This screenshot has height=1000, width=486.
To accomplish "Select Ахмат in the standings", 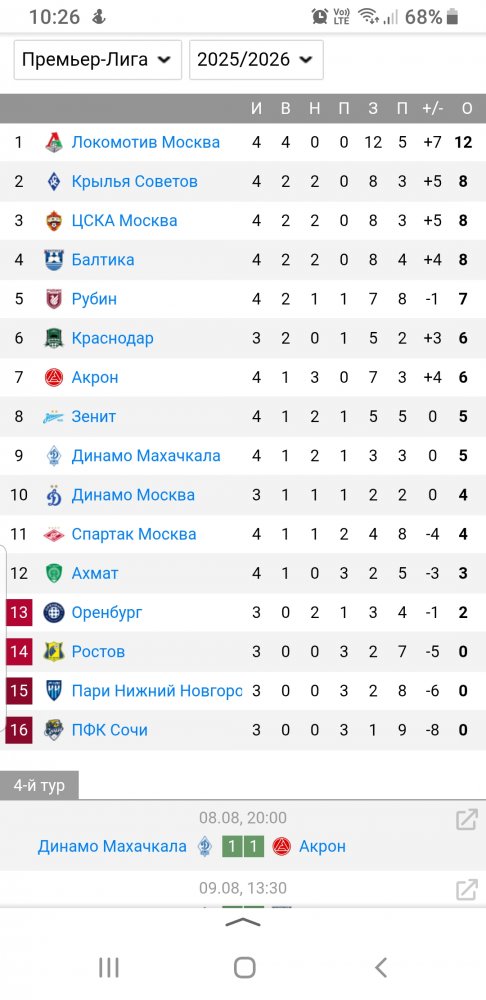I will pos(95,573).
